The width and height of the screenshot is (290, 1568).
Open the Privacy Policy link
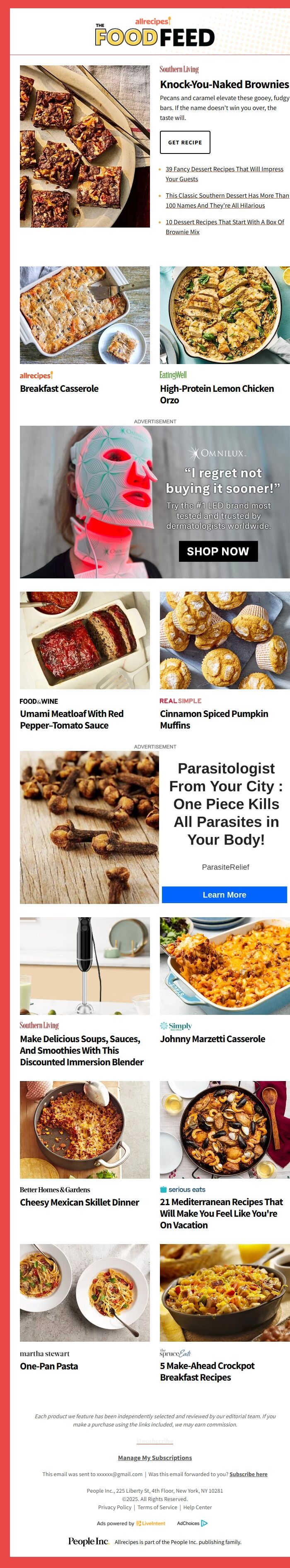[x=114, y=1507]
